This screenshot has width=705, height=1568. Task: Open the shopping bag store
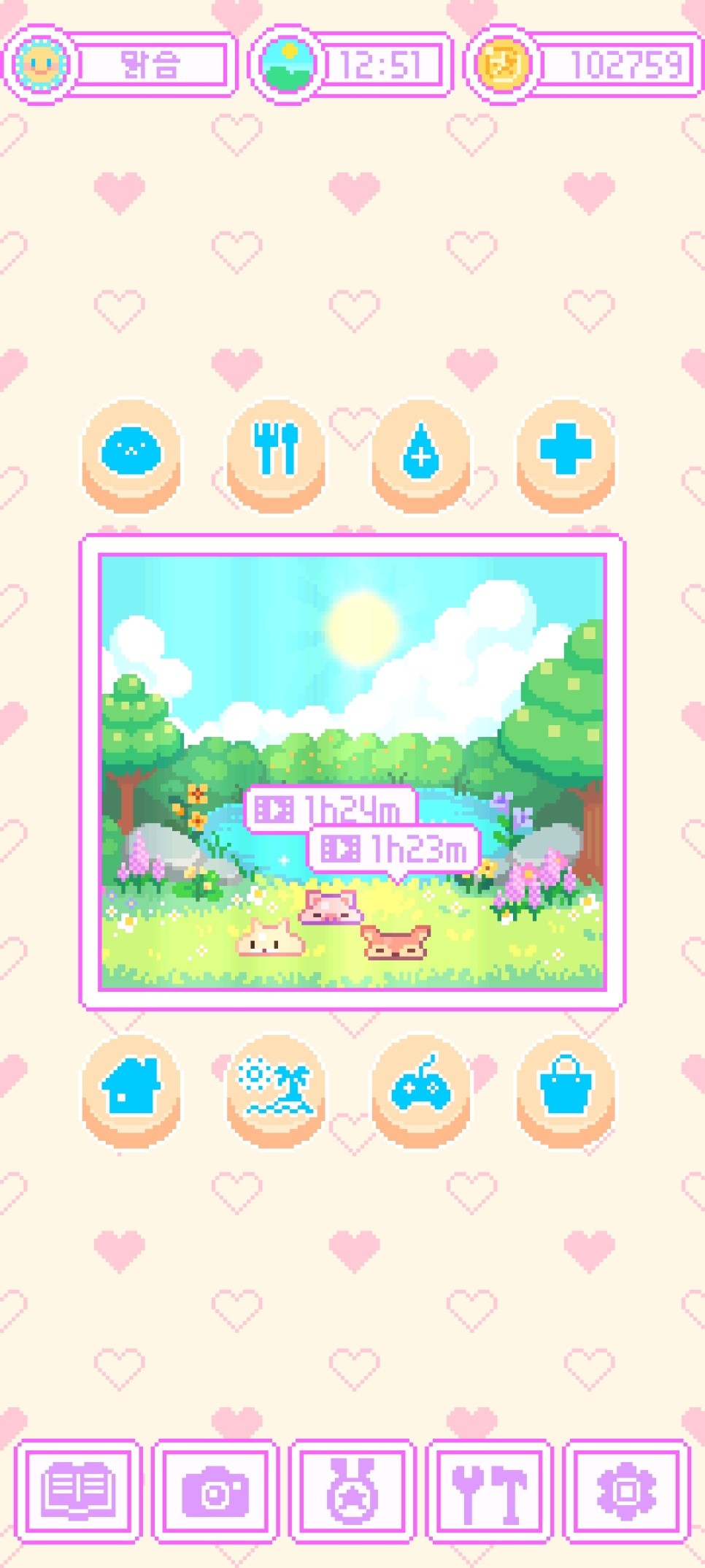point(566,1087)
